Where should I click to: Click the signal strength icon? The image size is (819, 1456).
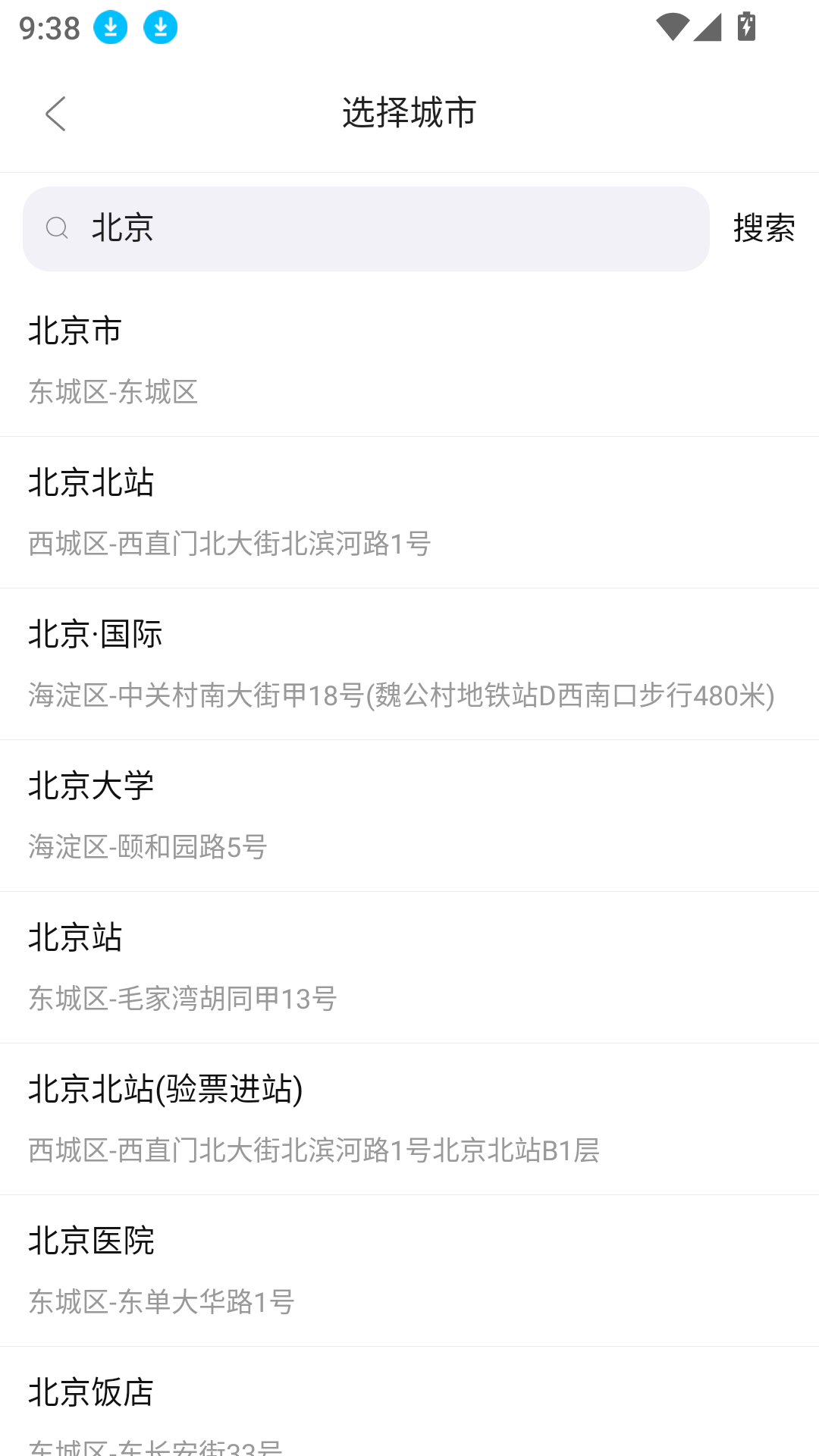click(x=708, y=25)
